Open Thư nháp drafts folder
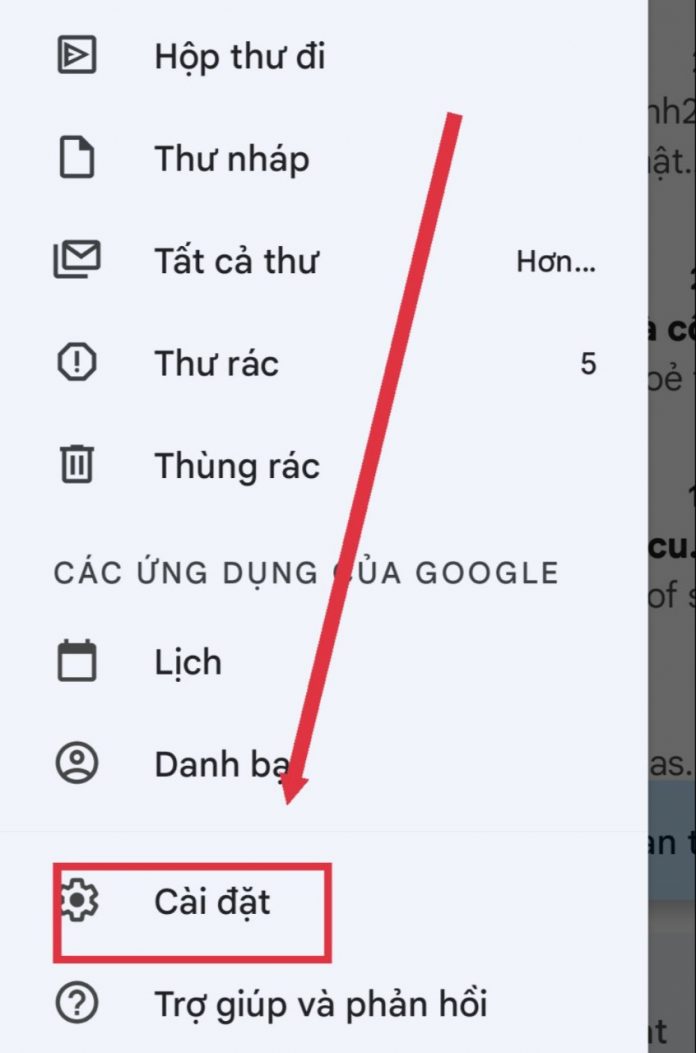The width and height of the screenshot is (696, 1053). click(231, 159)
